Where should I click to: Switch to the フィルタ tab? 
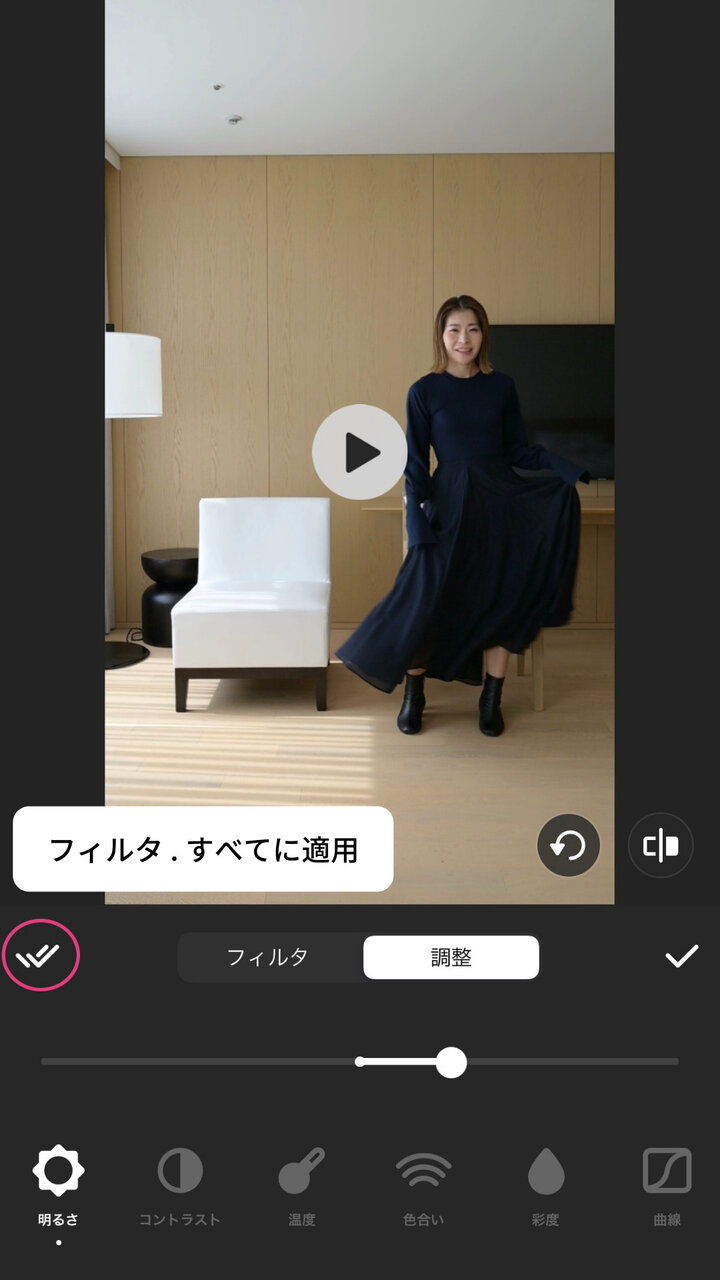pyautogui.click(x=268, y=957)
